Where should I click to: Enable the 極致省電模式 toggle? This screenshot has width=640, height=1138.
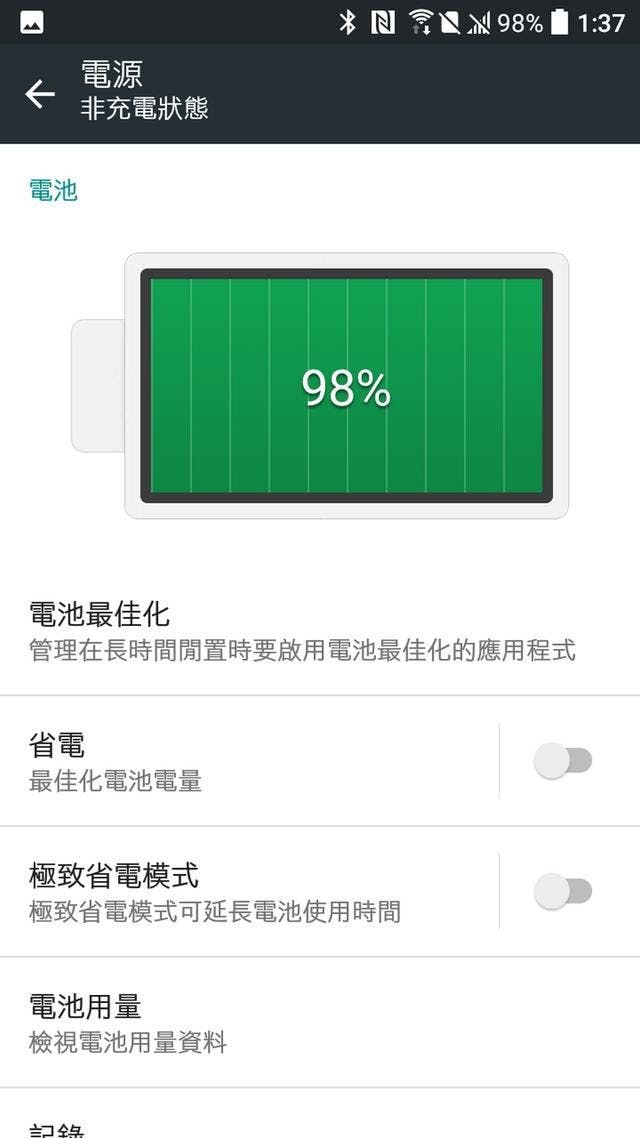563,891
